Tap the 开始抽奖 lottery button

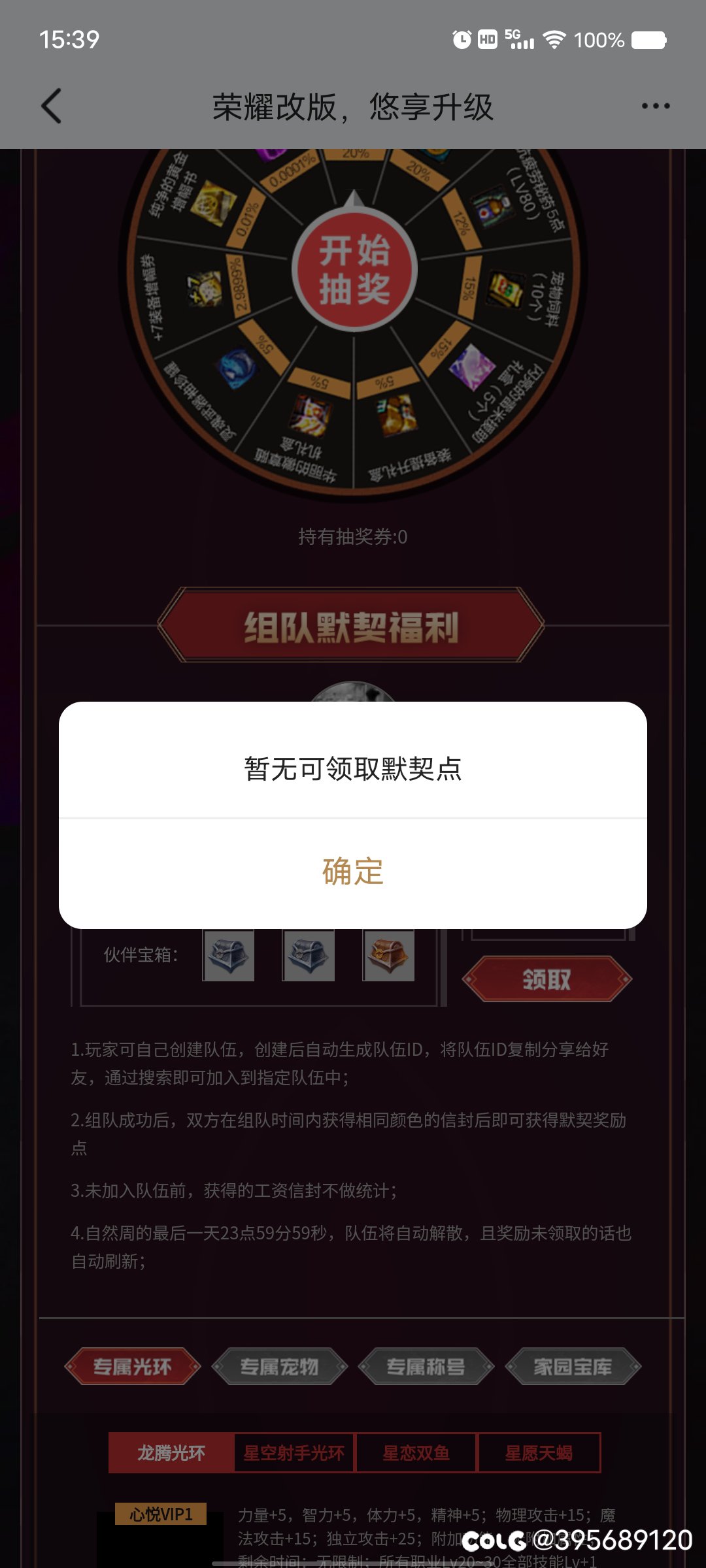click(x=354, y=270)
